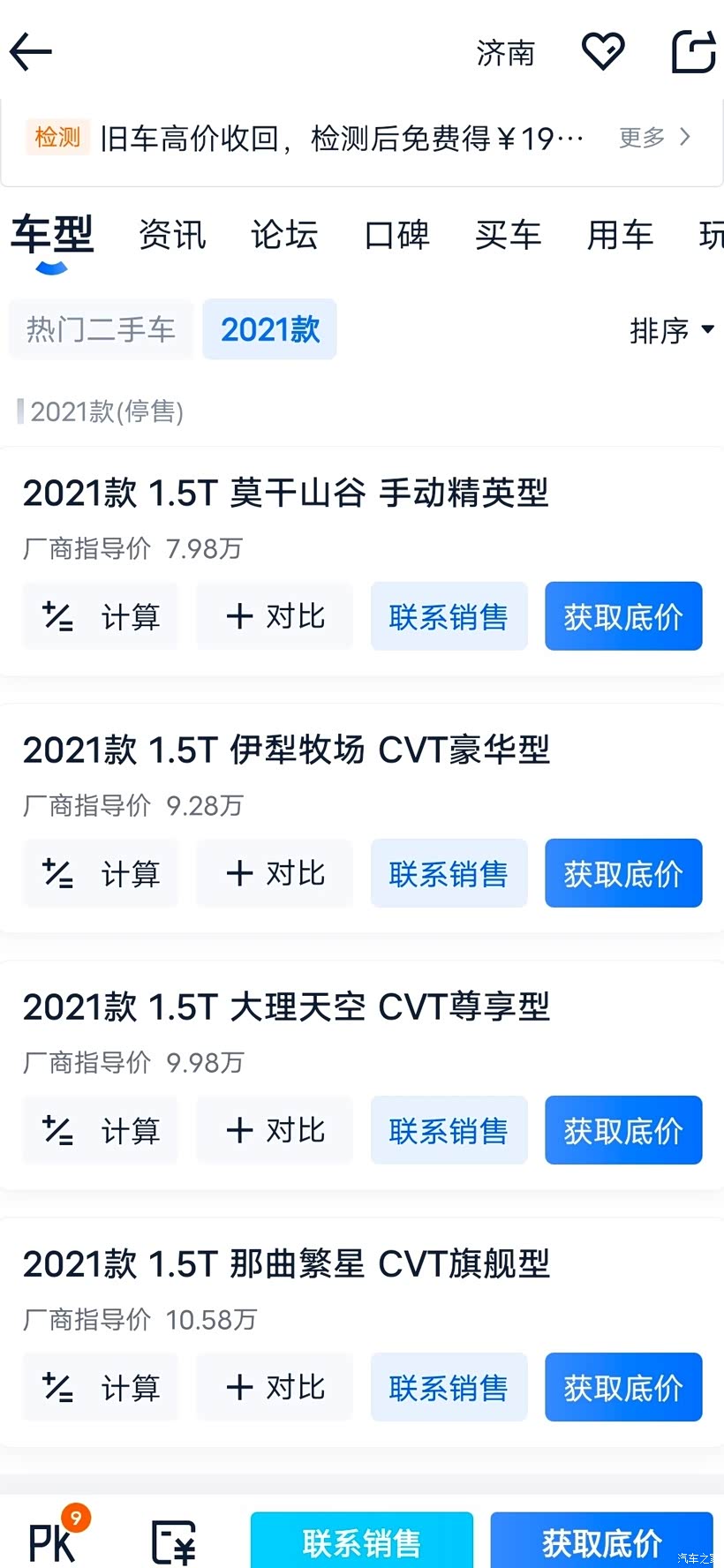Switch to the 论坛 tab
The width and height of the screenshot is (724, 1568).
pos(284,235)
